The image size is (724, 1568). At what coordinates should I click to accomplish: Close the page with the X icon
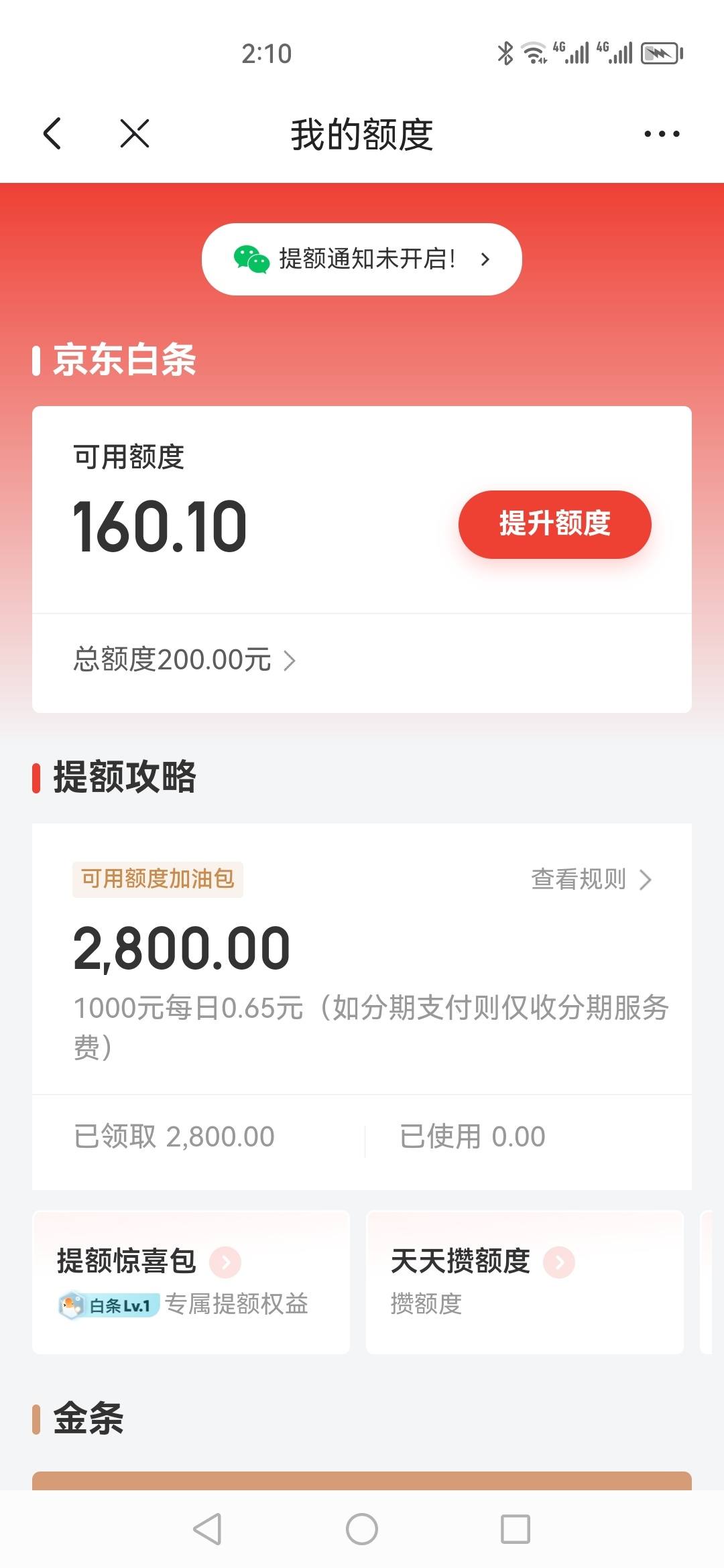pyautogui.click(x=134, y=133)
